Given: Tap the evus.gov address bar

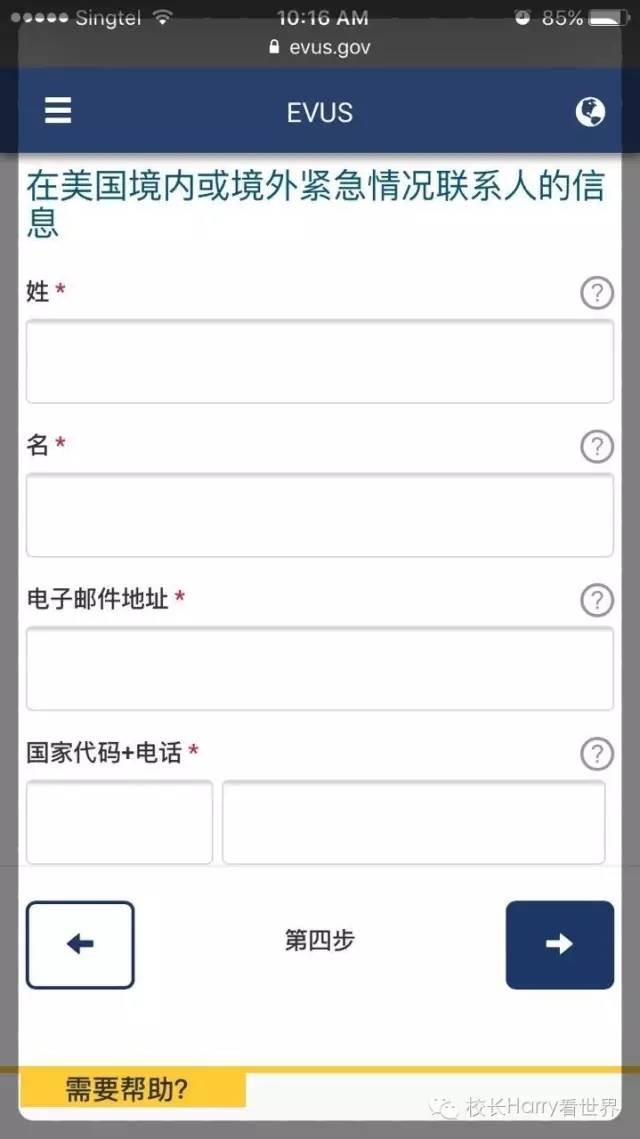Looking at the screenshot, I should coord(320,47).
